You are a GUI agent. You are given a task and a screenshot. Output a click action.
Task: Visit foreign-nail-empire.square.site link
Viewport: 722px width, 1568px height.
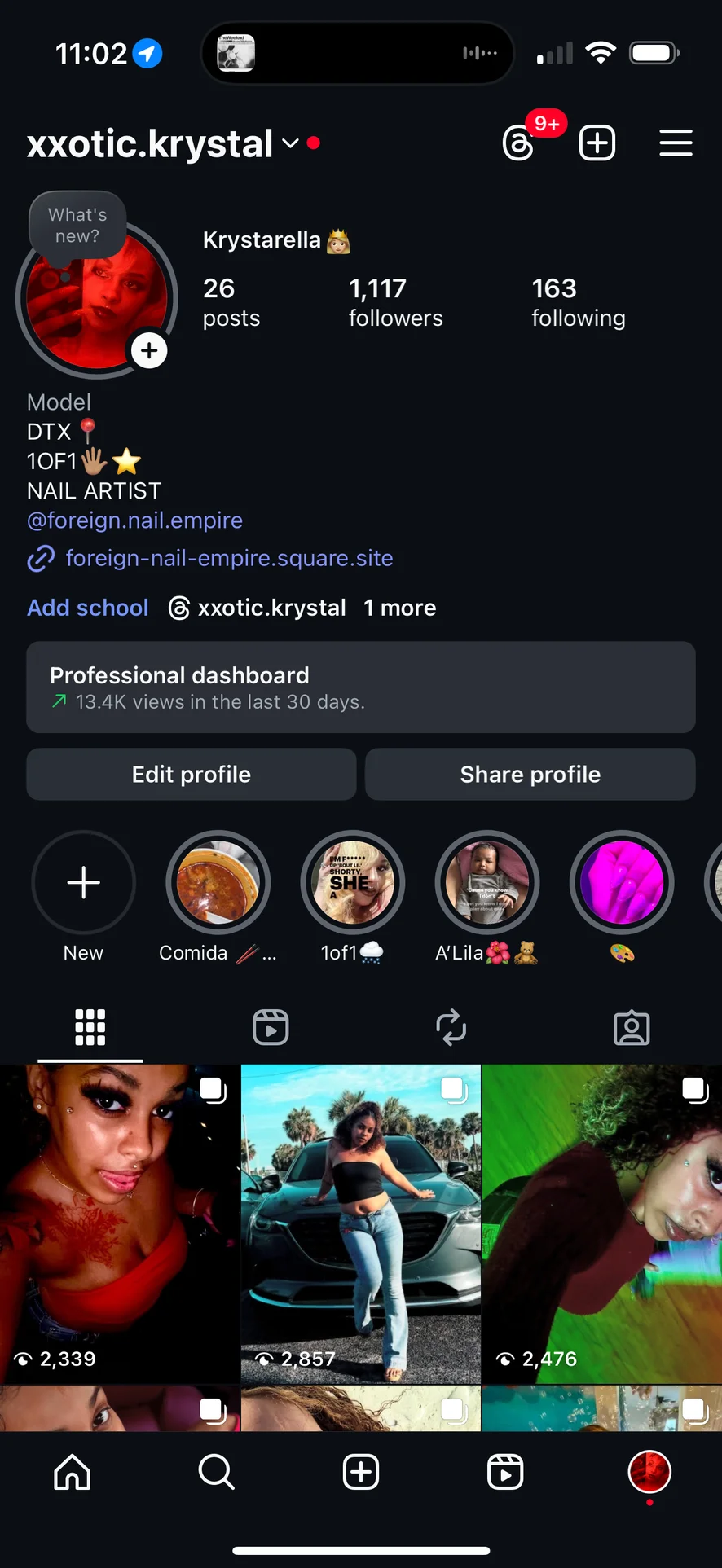point(228,558)
